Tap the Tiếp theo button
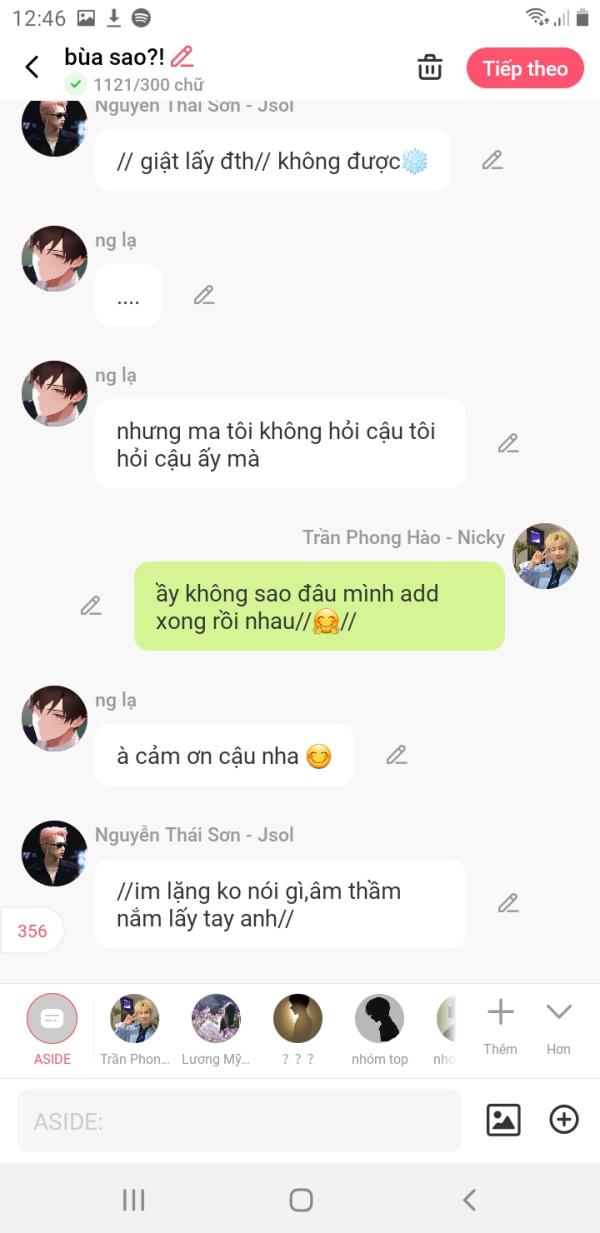 coord(525,68)
